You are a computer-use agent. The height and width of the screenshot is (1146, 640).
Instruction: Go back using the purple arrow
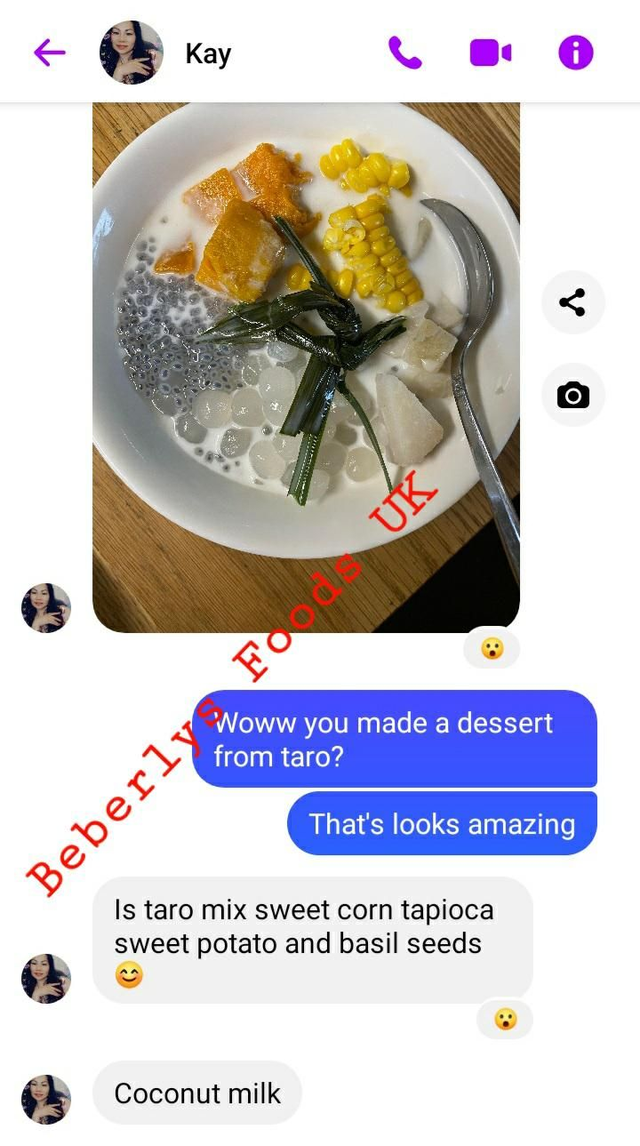49,52
